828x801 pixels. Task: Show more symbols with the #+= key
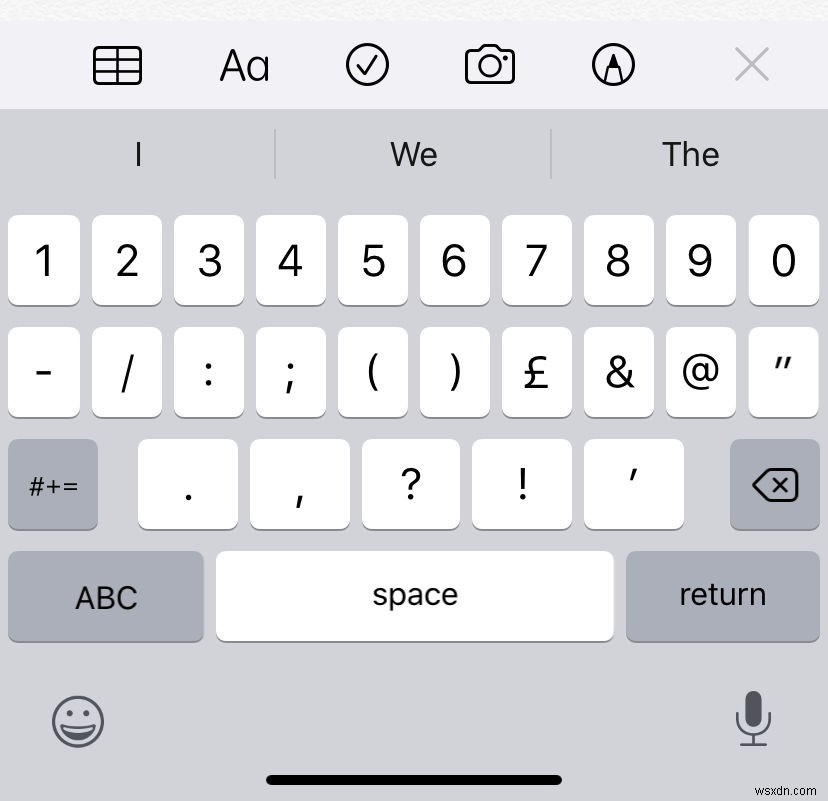53,485
